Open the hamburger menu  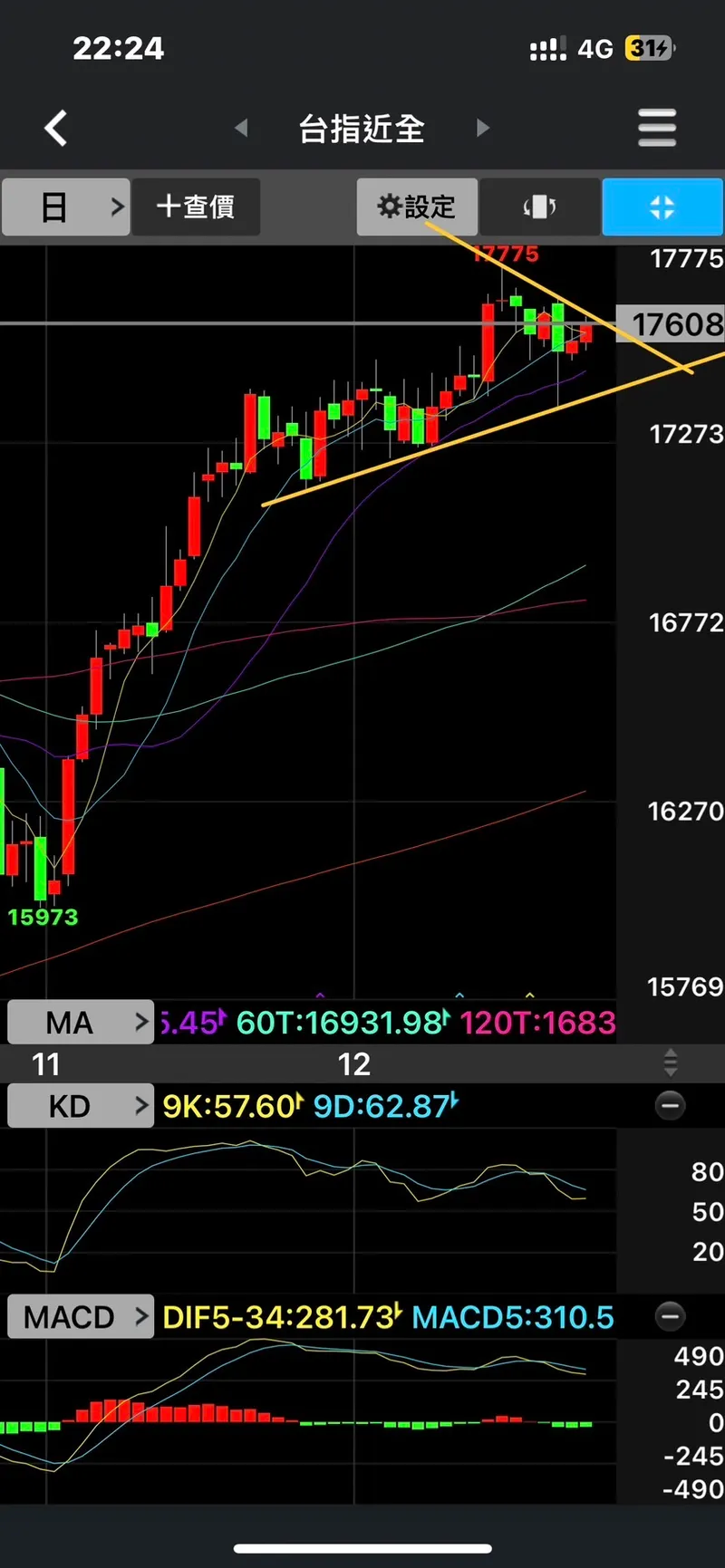point(657,128)
